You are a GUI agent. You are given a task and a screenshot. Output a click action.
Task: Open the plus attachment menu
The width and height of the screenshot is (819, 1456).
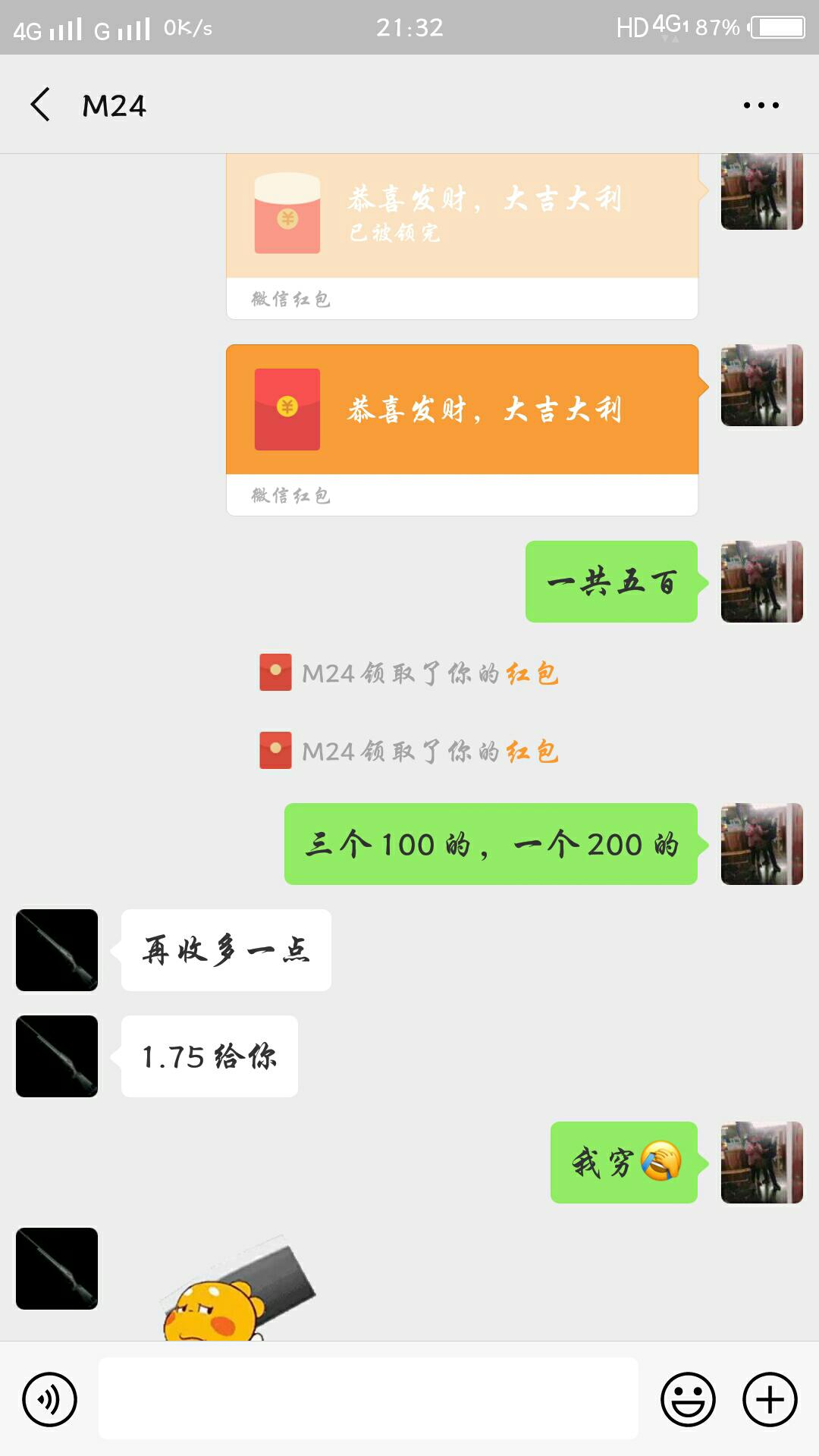pos(770,1399)
